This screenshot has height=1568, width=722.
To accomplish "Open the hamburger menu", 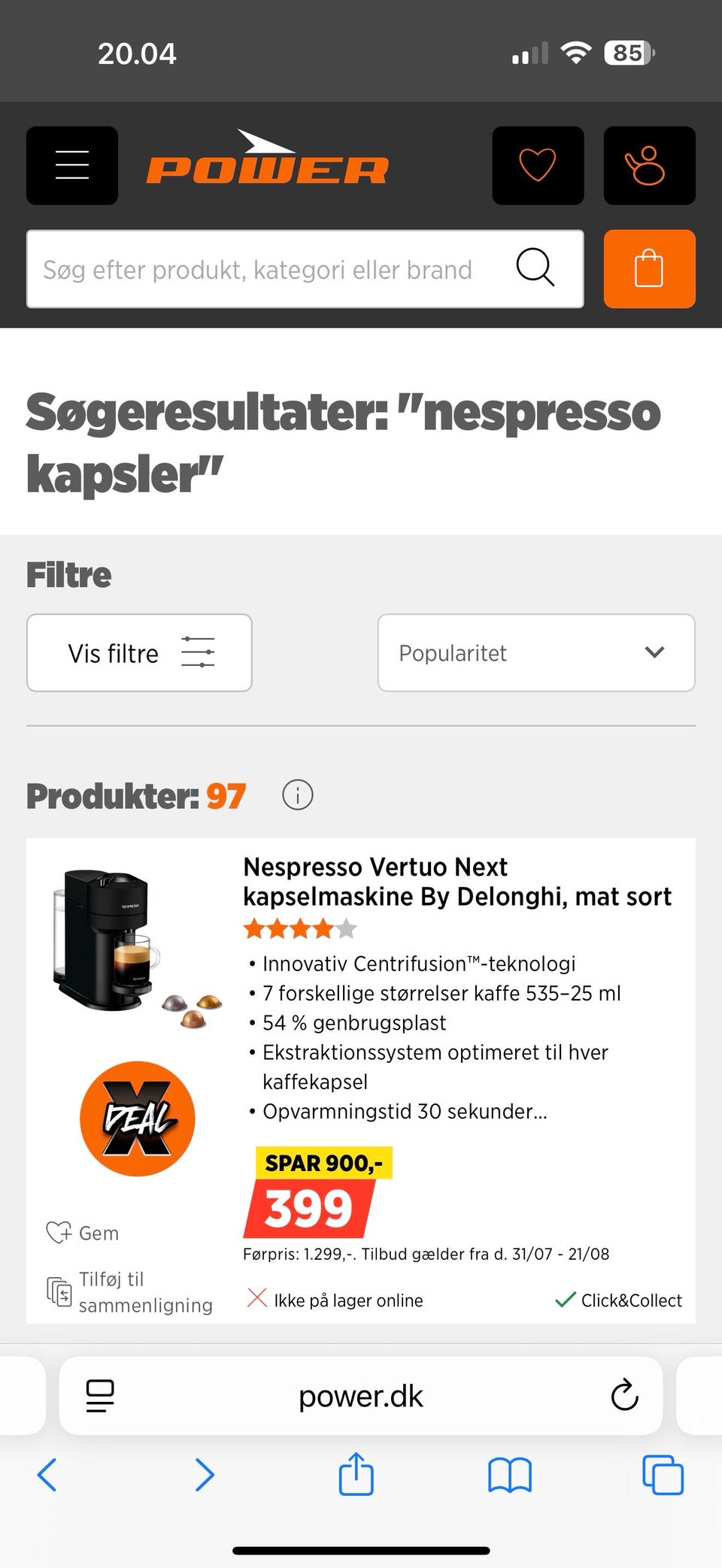I will 72,165.
